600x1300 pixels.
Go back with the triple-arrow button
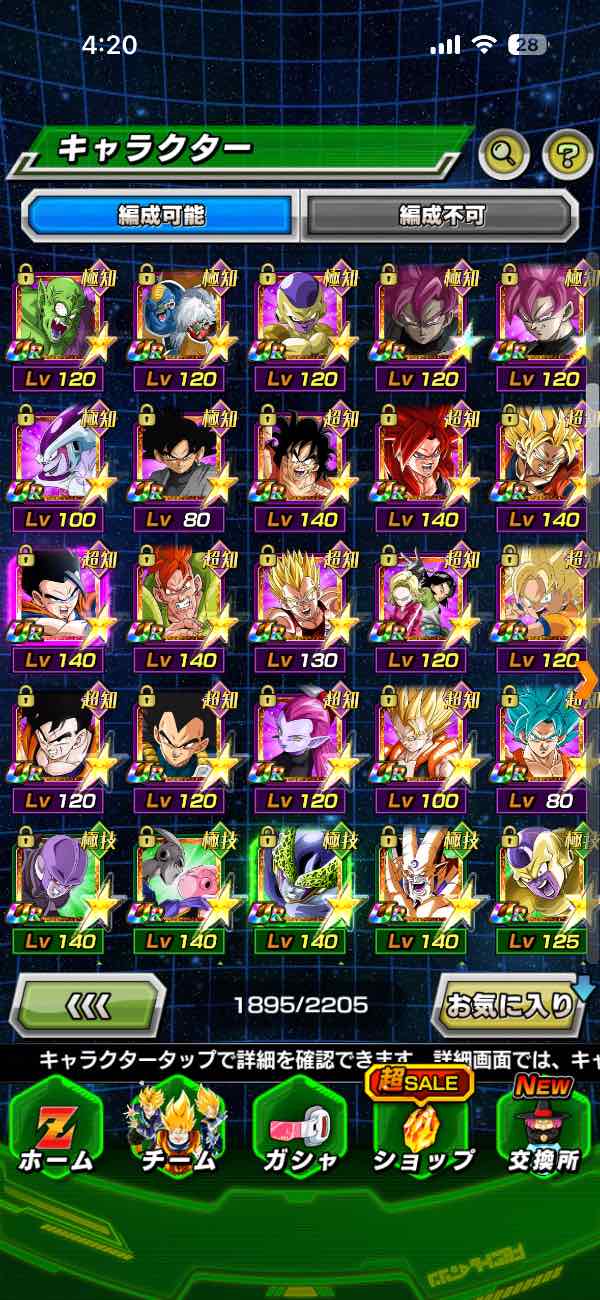(x=88, y=1003)
